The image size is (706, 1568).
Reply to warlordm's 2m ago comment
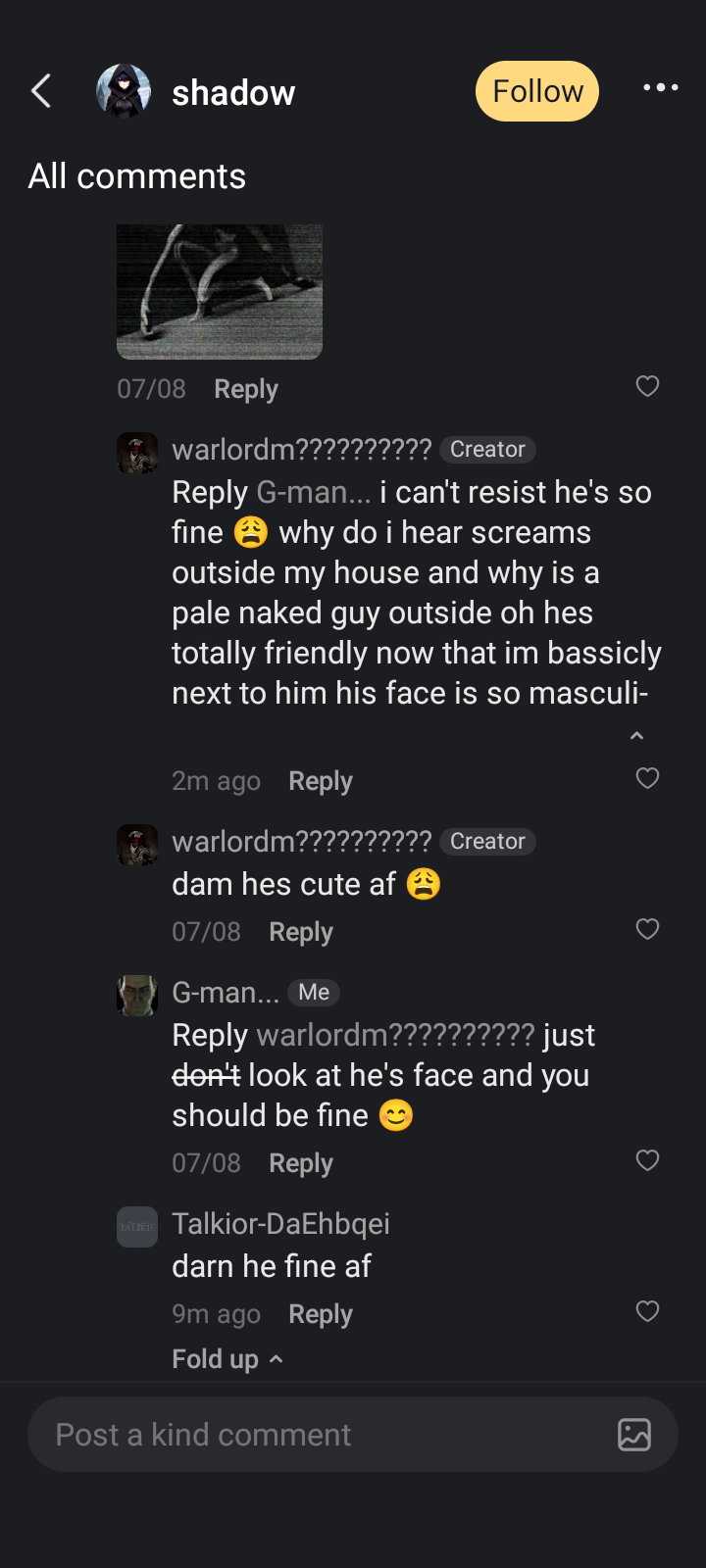tap(321, 781)
